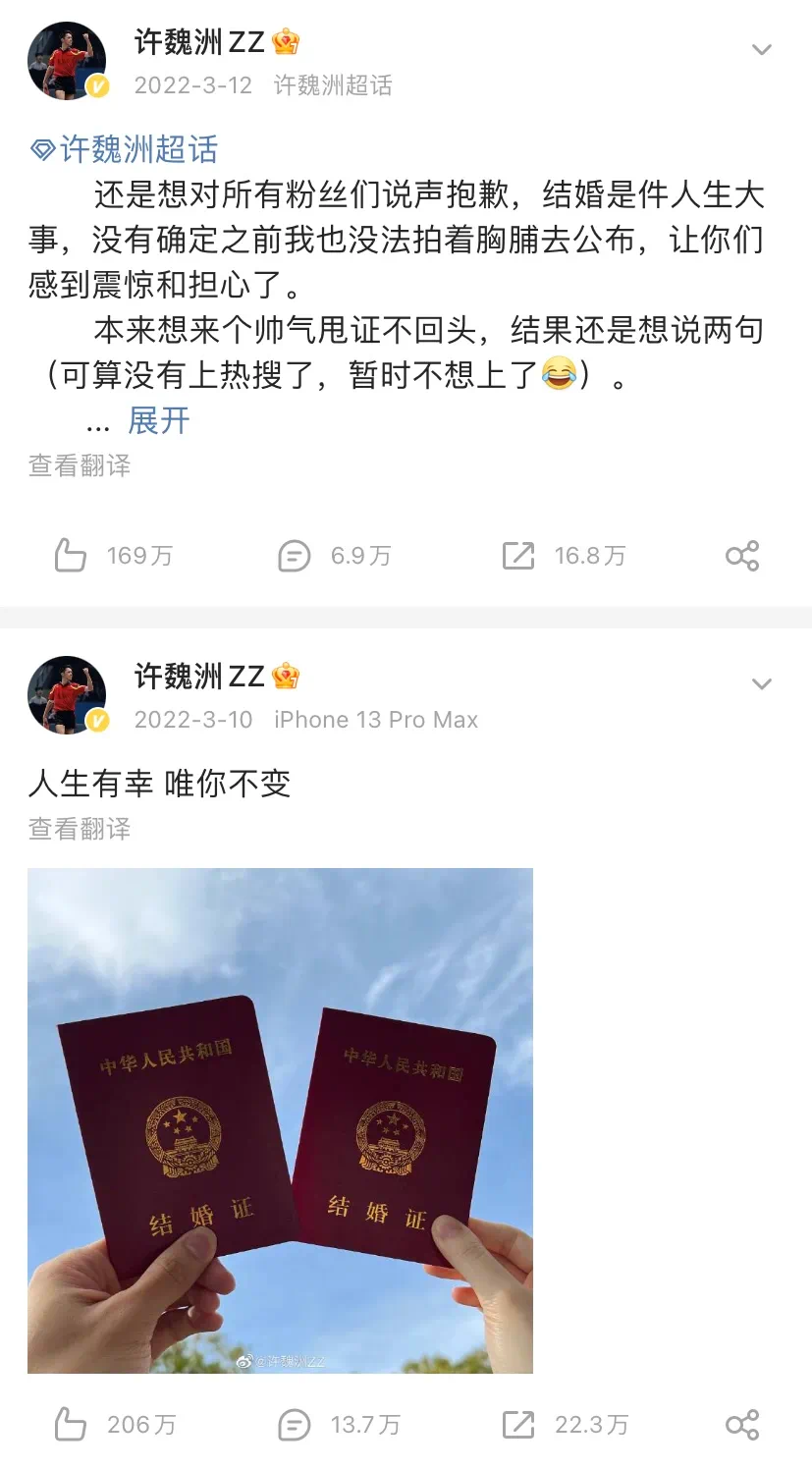
Task: Open the blue 许魏洲超话 super topic tag
Action: coord(125,149)
